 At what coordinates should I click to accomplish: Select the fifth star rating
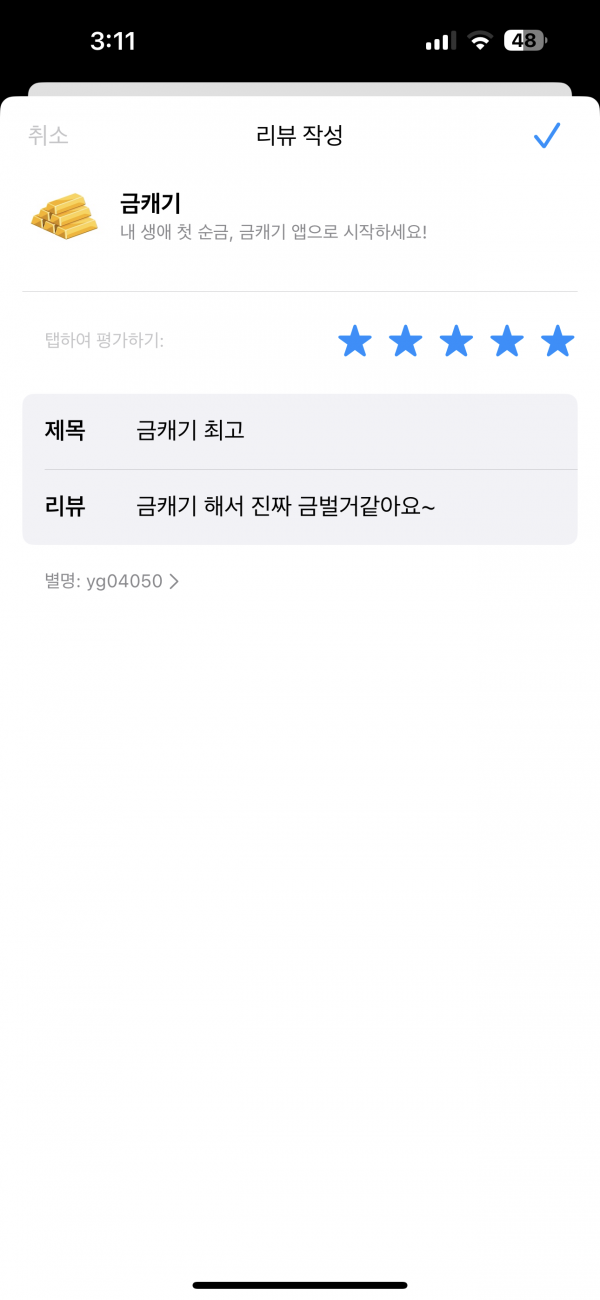(558, 341)
